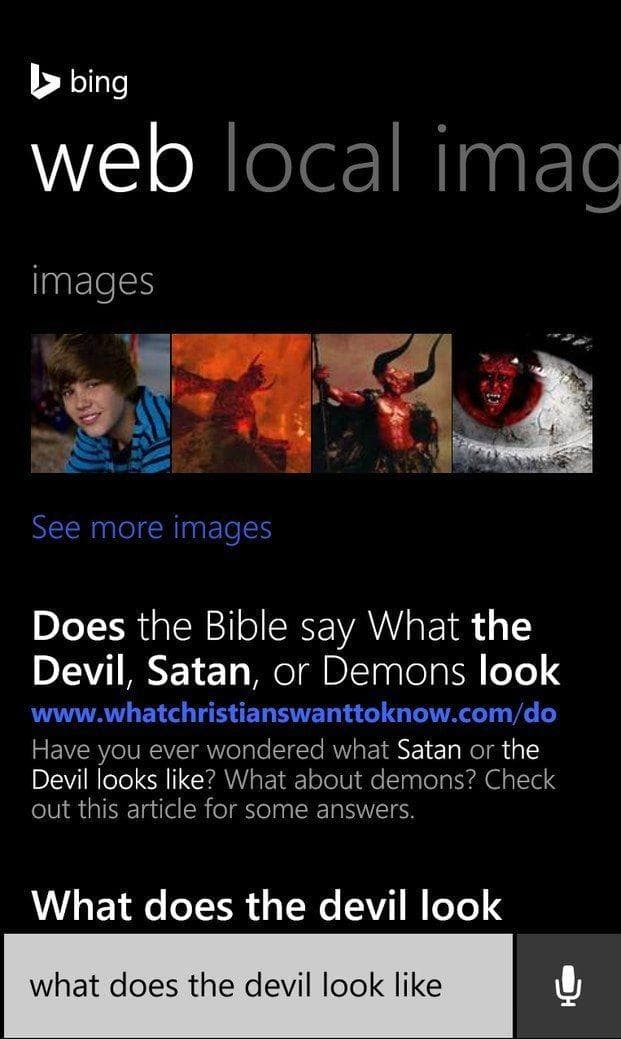Open the smiling boy in blue hoodie image

[x=101, y=403]
